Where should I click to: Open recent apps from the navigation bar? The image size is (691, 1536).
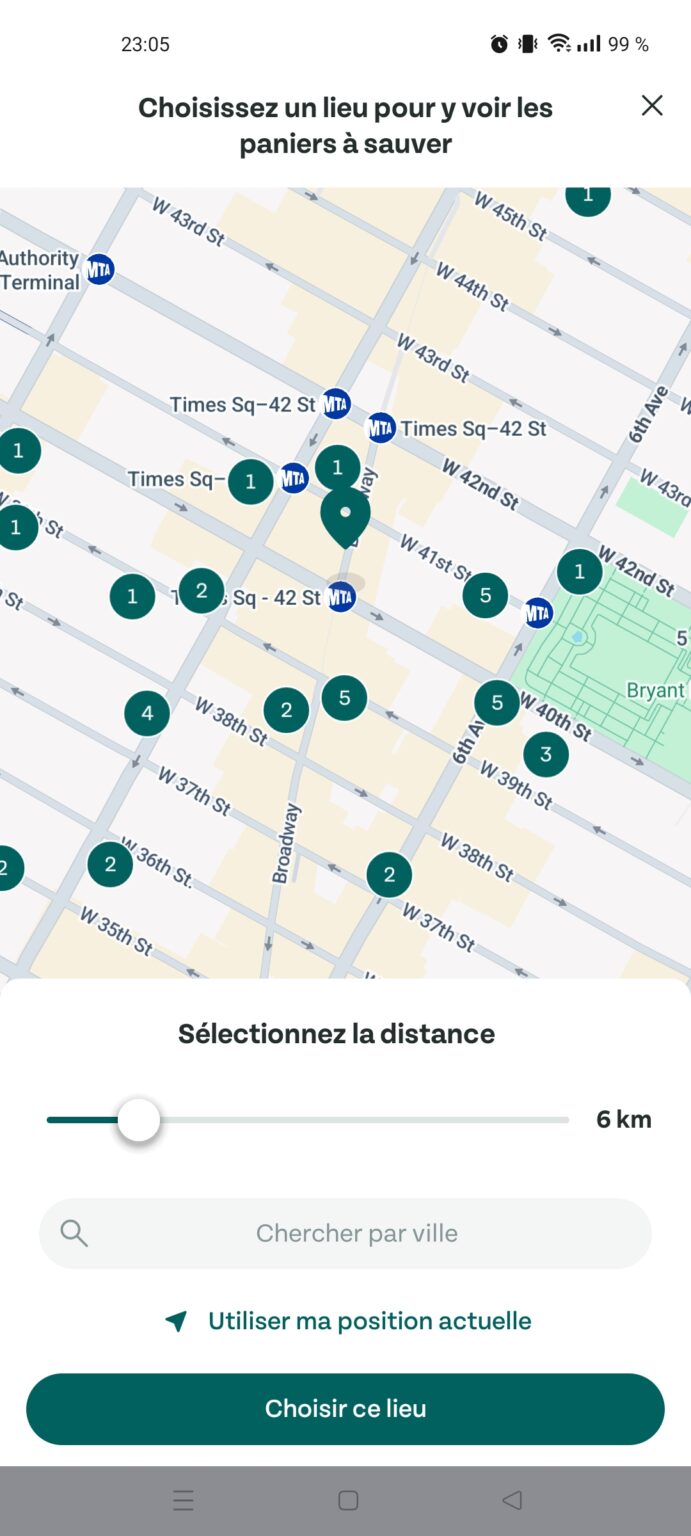coord(183,1500)
